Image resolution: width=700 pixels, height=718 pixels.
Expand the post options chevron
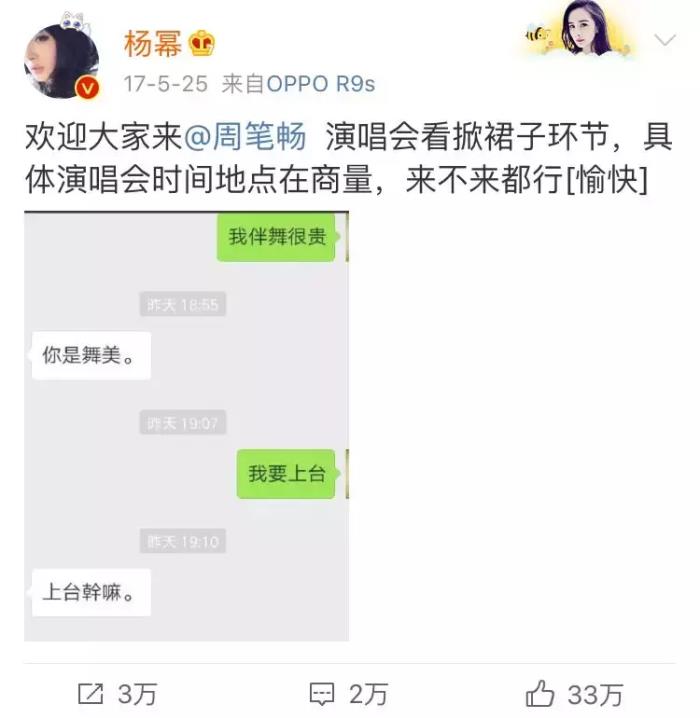(x=664, y=40)
